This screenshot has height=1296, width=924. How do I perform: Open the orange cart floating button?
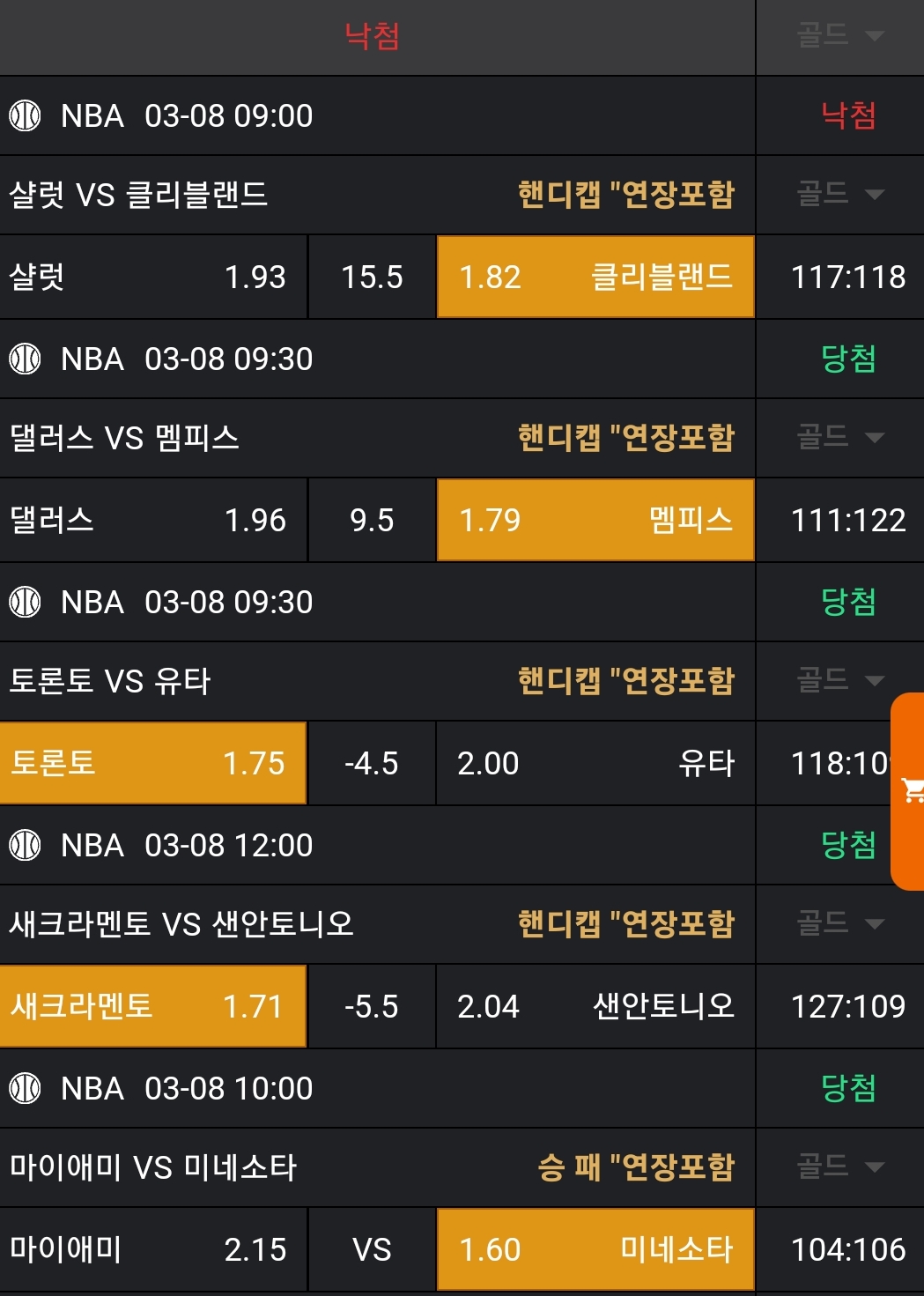(x=910, y=790)
